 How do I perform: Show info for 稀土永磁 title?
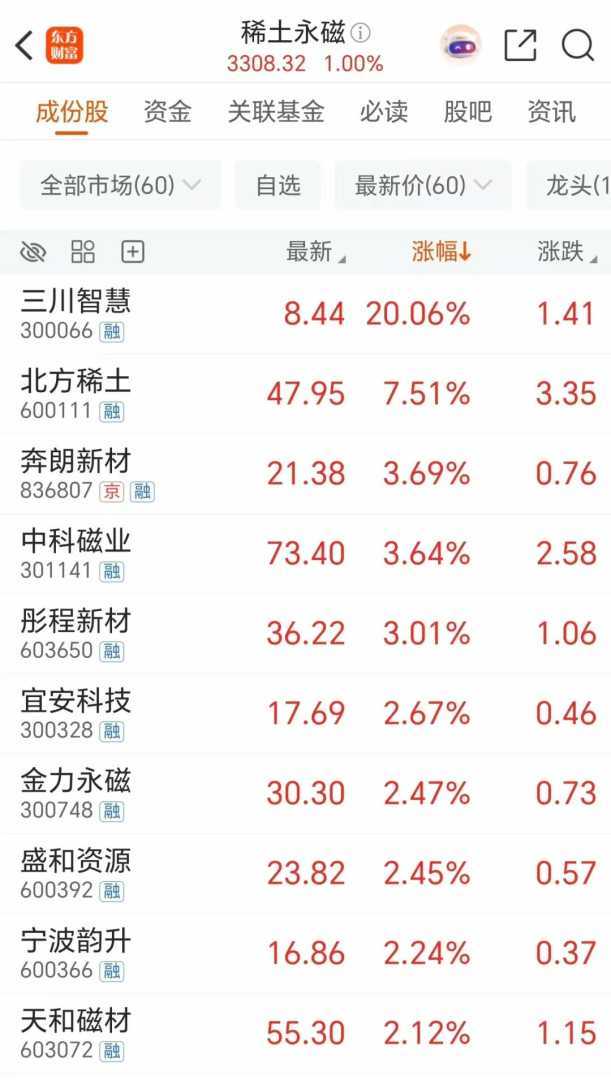pos(361,33)
